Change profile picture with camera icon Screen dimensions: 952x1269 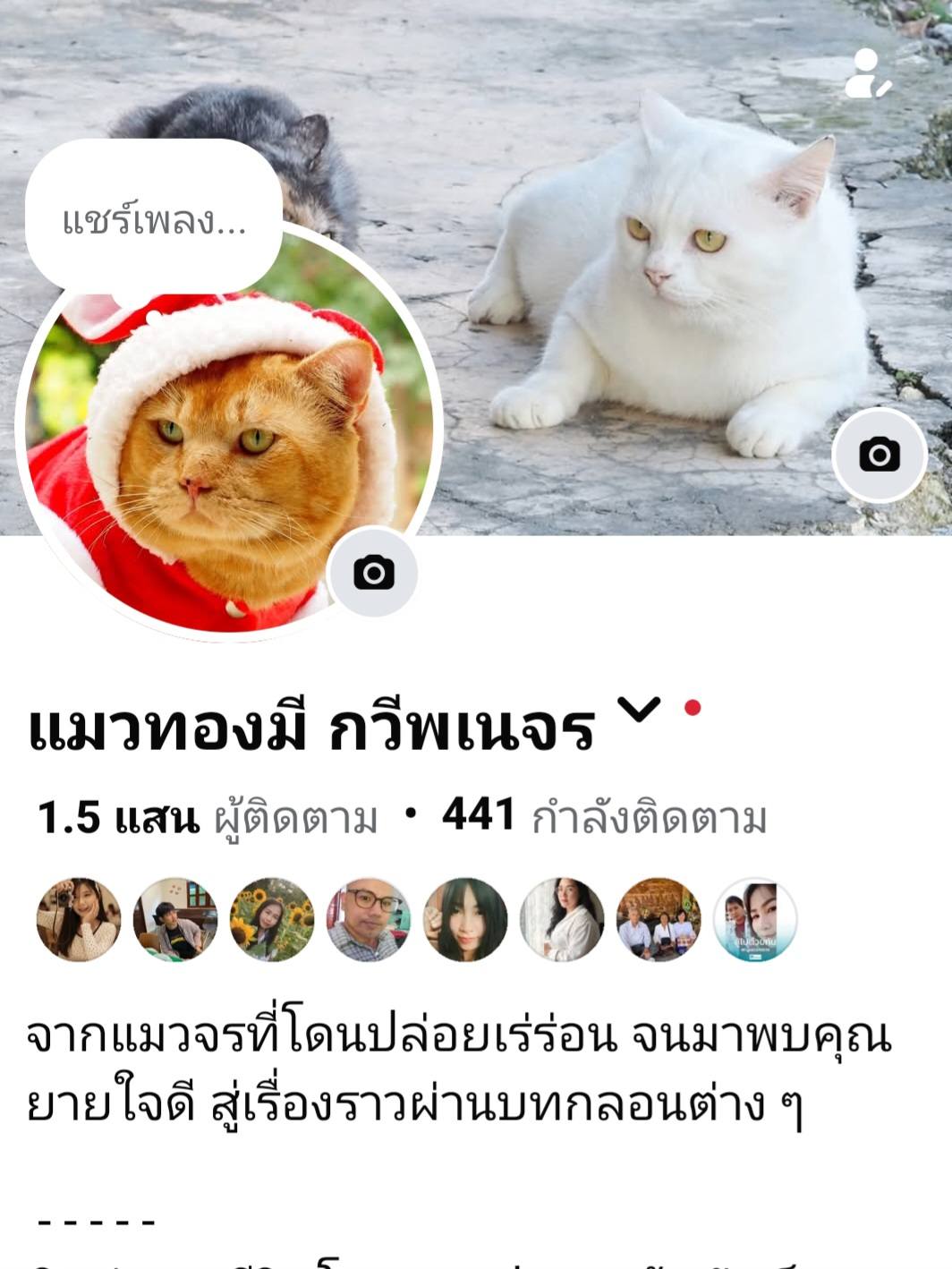pos(374,573)
